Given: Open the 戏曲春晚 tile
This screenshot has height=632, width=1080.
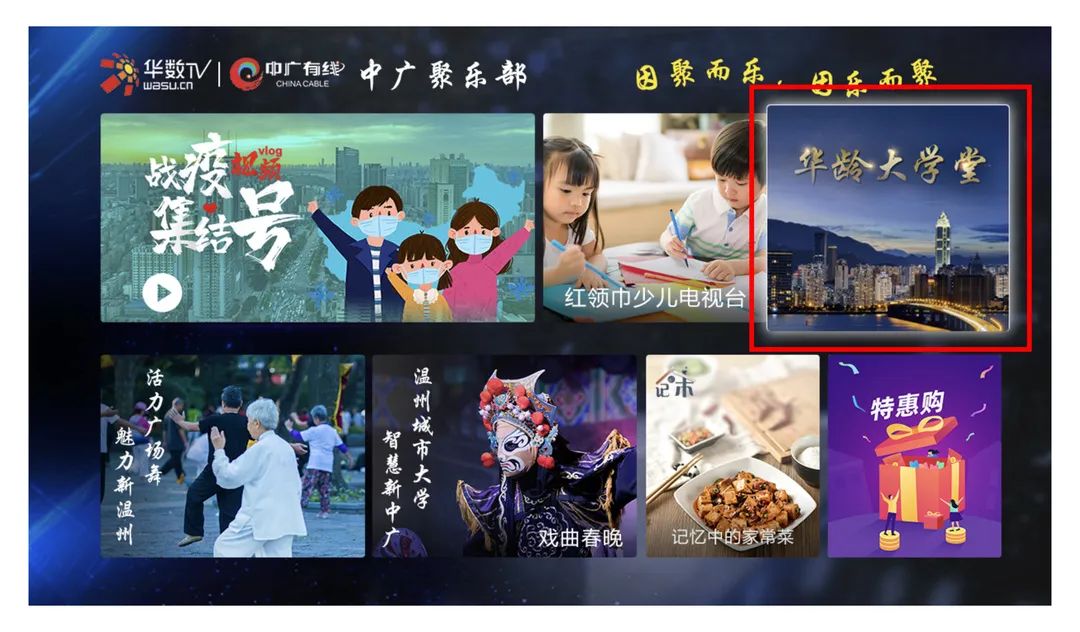Looking at the screenshot, I should (x=504, y=456).
